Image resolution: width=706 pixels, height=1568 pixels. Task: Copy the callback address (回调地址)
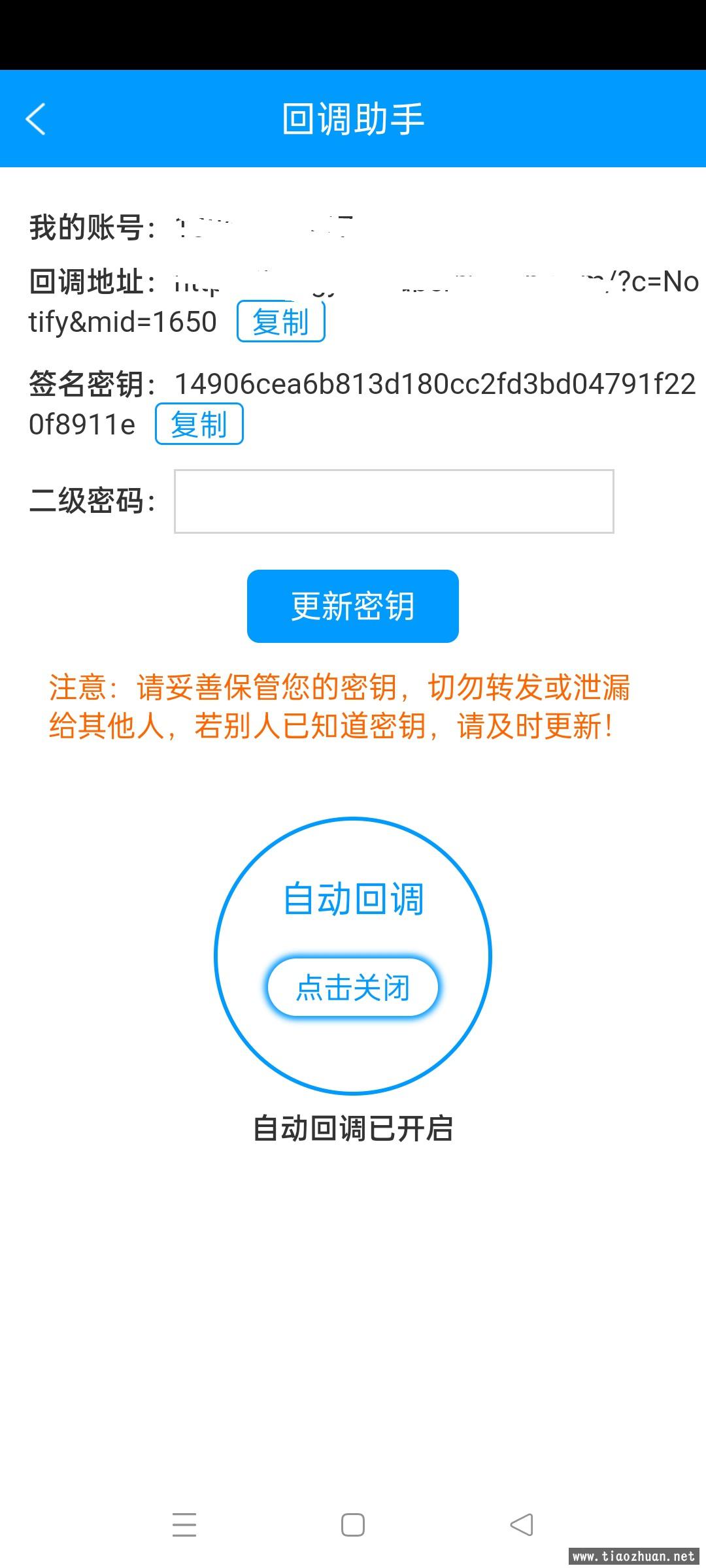(280, 321)
